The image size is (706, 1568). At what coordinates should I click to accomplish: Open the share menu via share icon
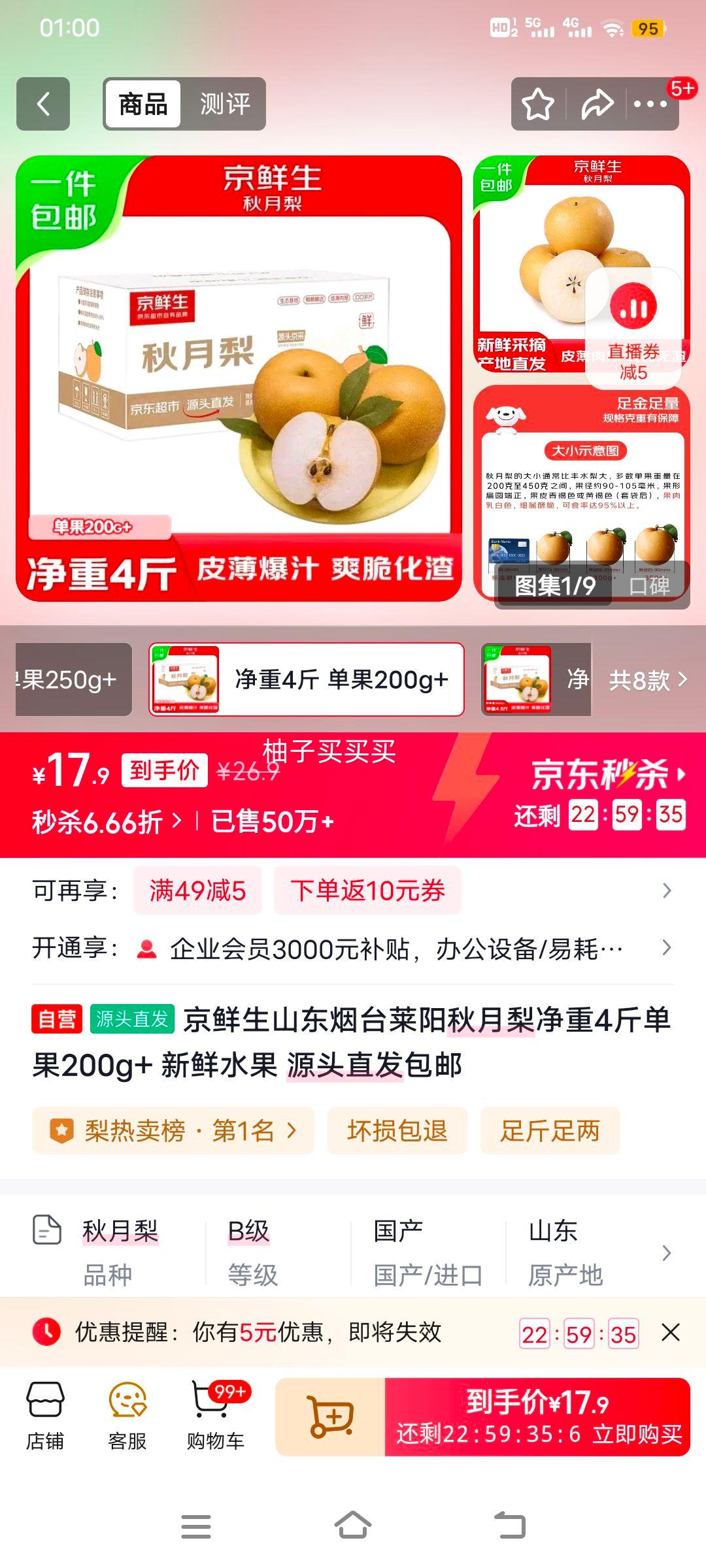[596, 105]
